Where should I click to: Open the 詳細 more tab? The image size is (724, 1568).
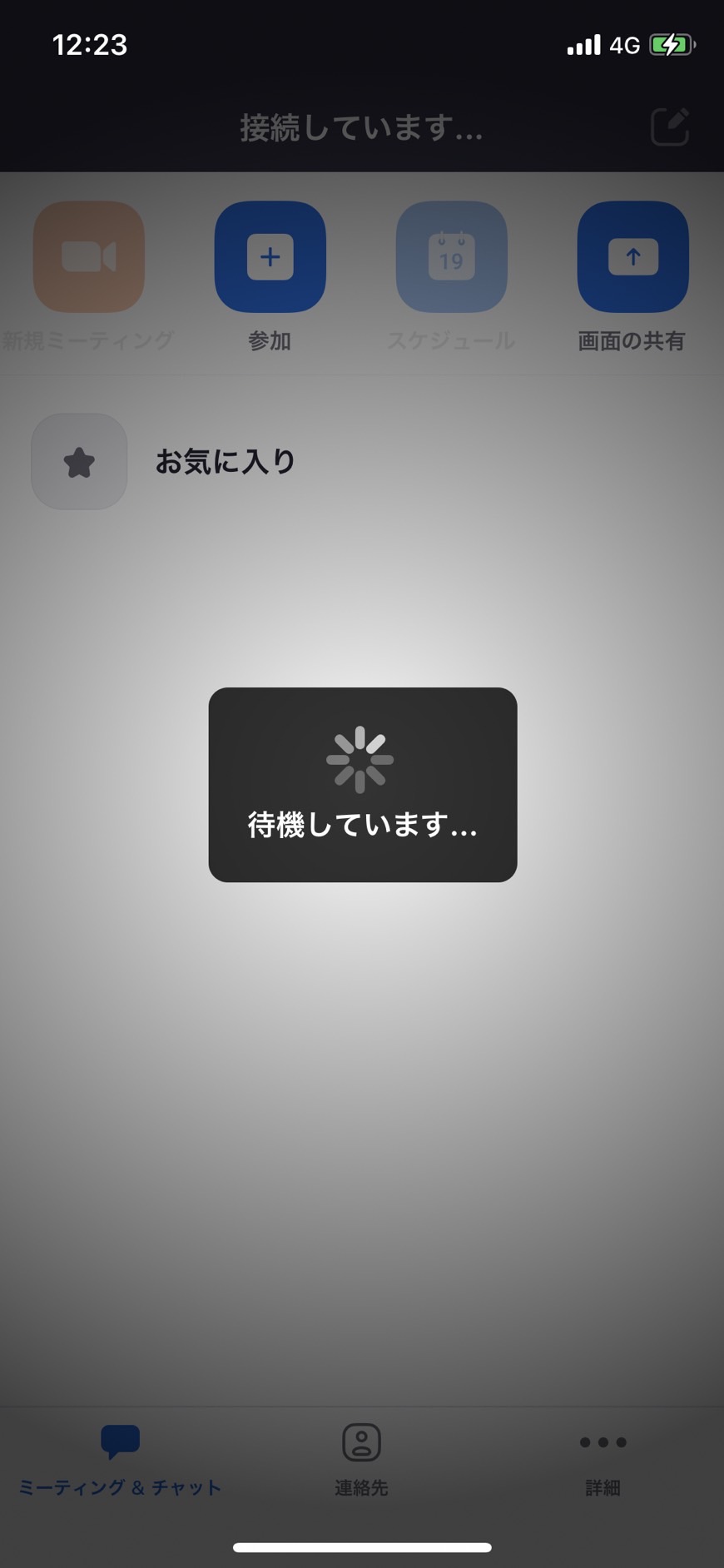coord(603,1460)
